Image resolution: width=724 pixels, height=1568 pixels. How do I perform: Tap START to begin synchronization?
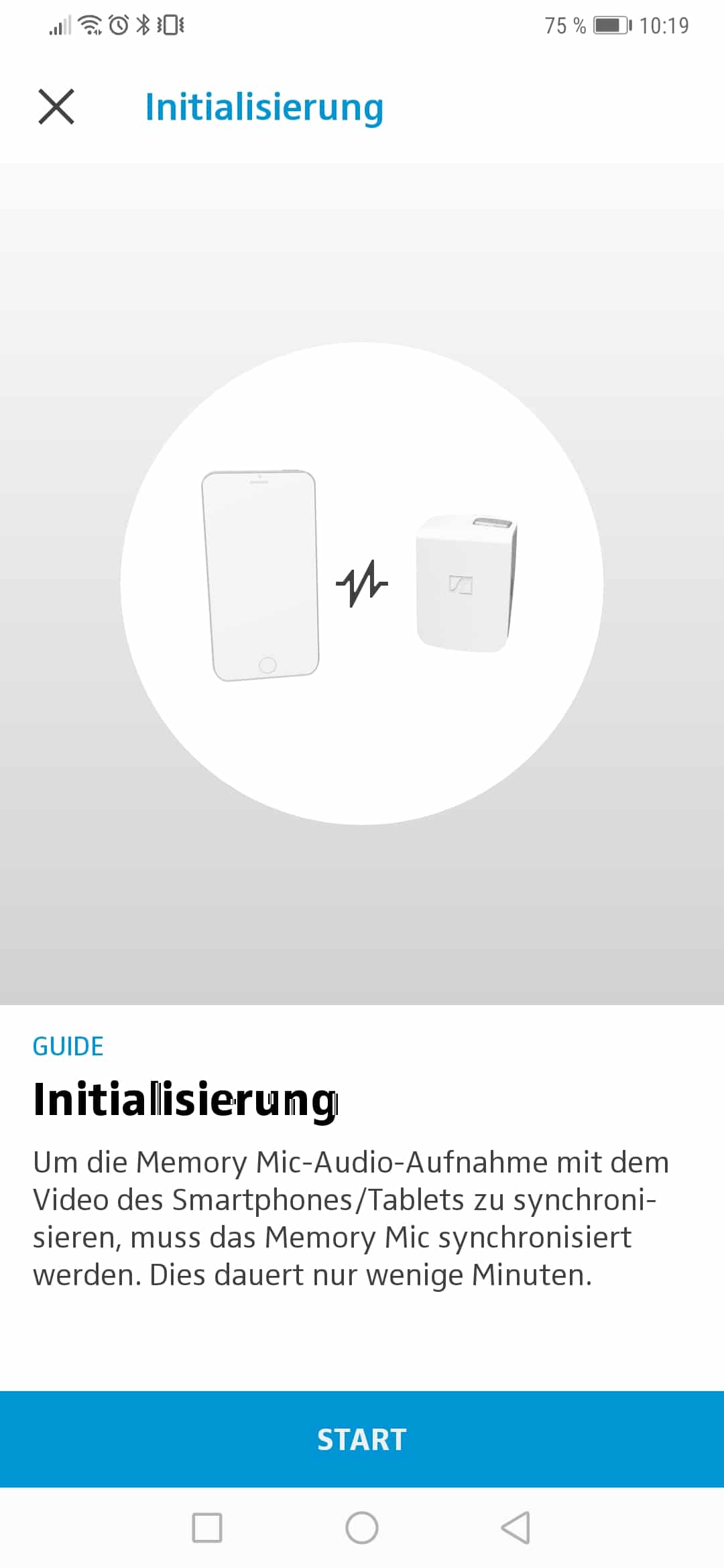click(362, 1439)
